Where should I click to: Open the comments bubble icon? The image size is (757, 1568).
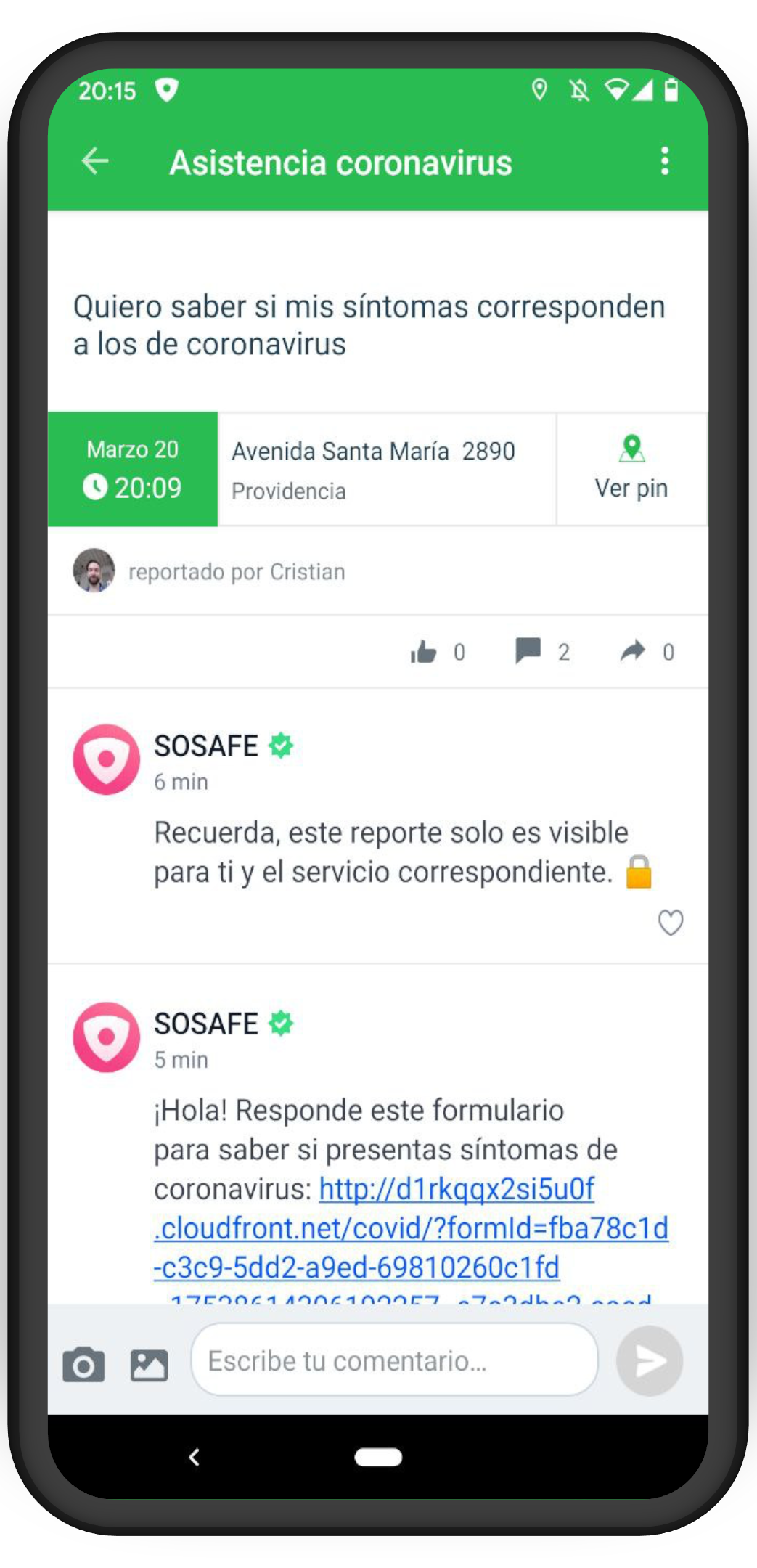(528, 651)
